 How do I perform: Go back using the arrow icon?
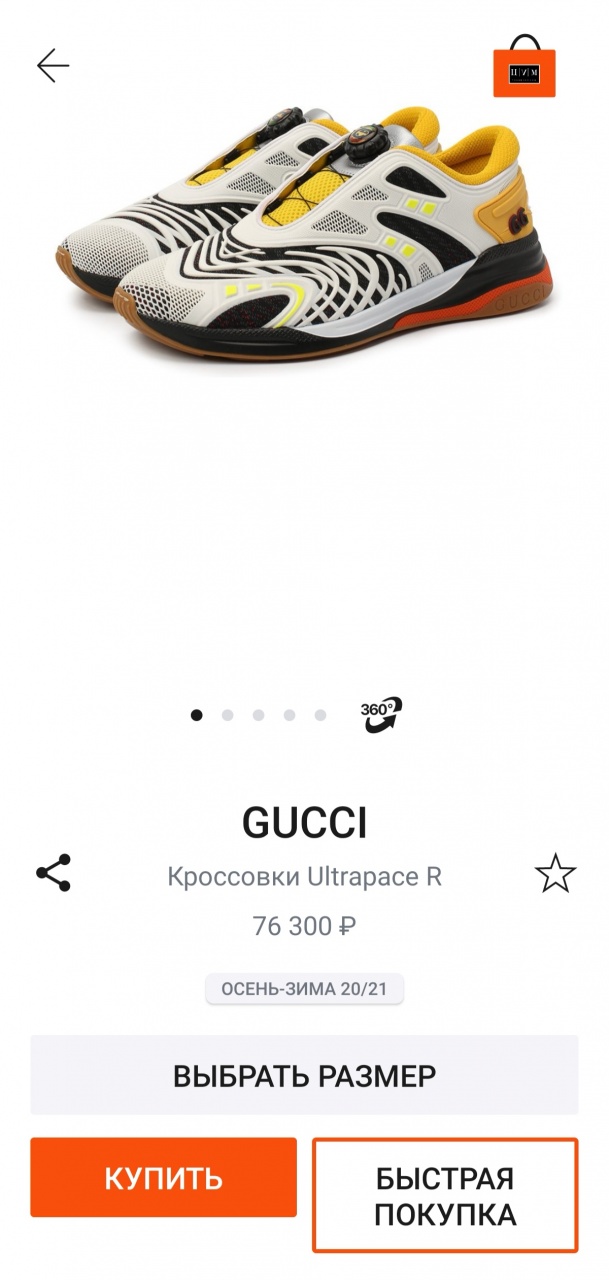click(53, 66)
